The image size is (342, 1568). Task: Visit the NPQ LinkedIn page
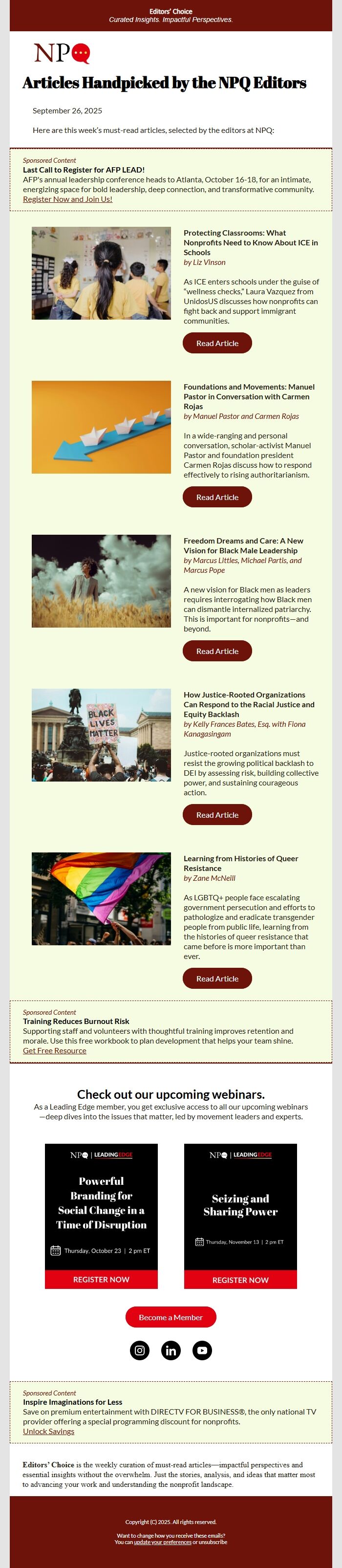pos(171,1350)
